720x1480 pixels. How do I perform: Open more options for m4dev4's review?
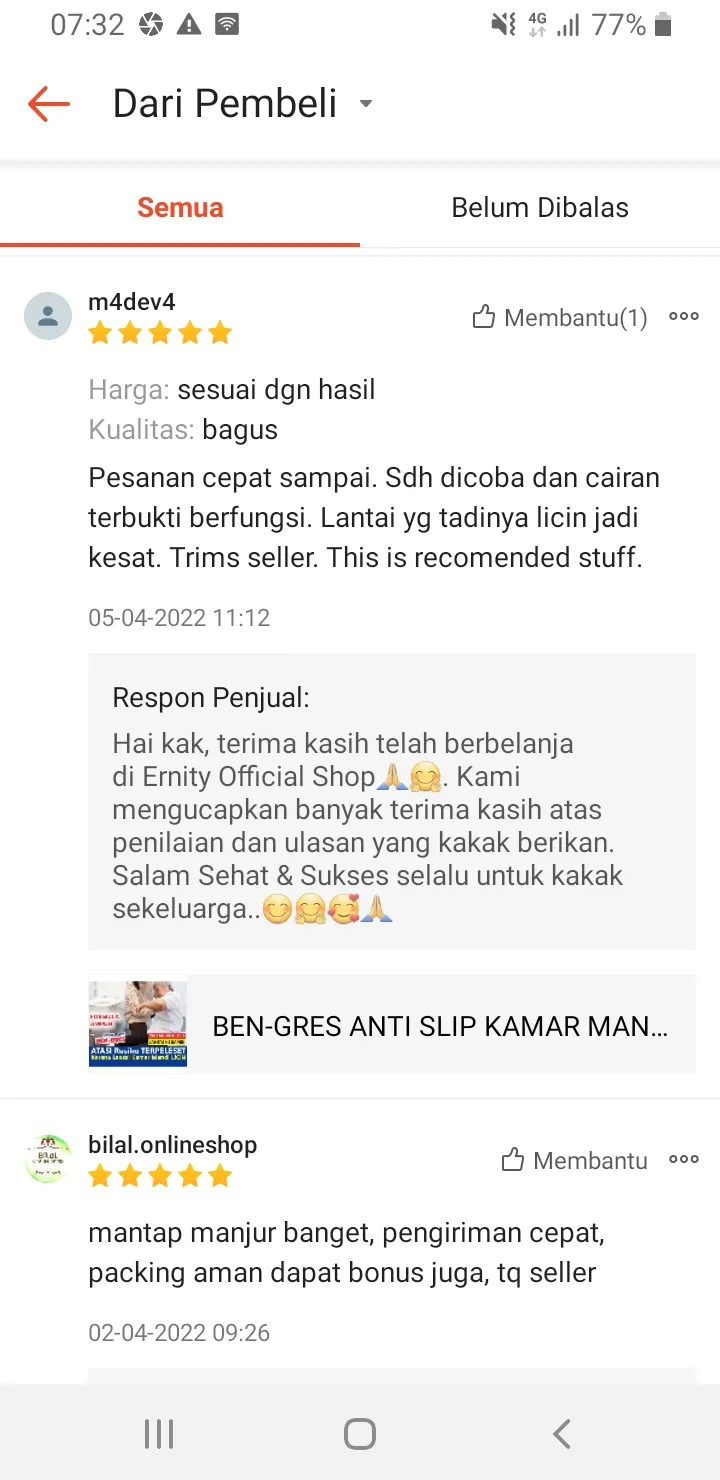coord(684,317)
